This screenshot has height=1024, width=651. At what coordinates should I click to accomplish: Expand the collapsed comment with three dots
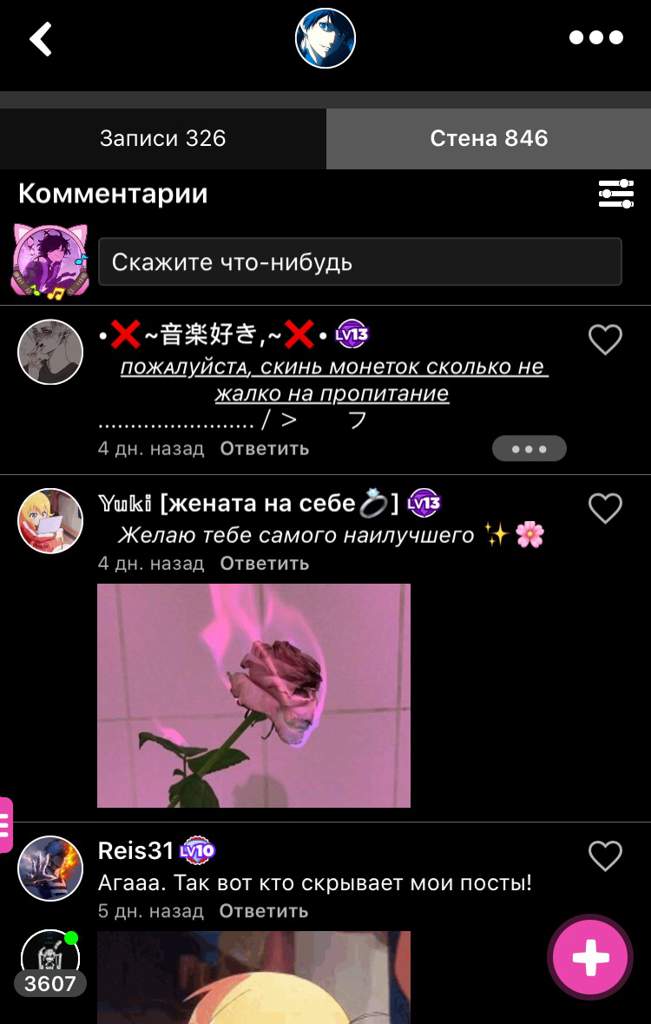point(529,449)
